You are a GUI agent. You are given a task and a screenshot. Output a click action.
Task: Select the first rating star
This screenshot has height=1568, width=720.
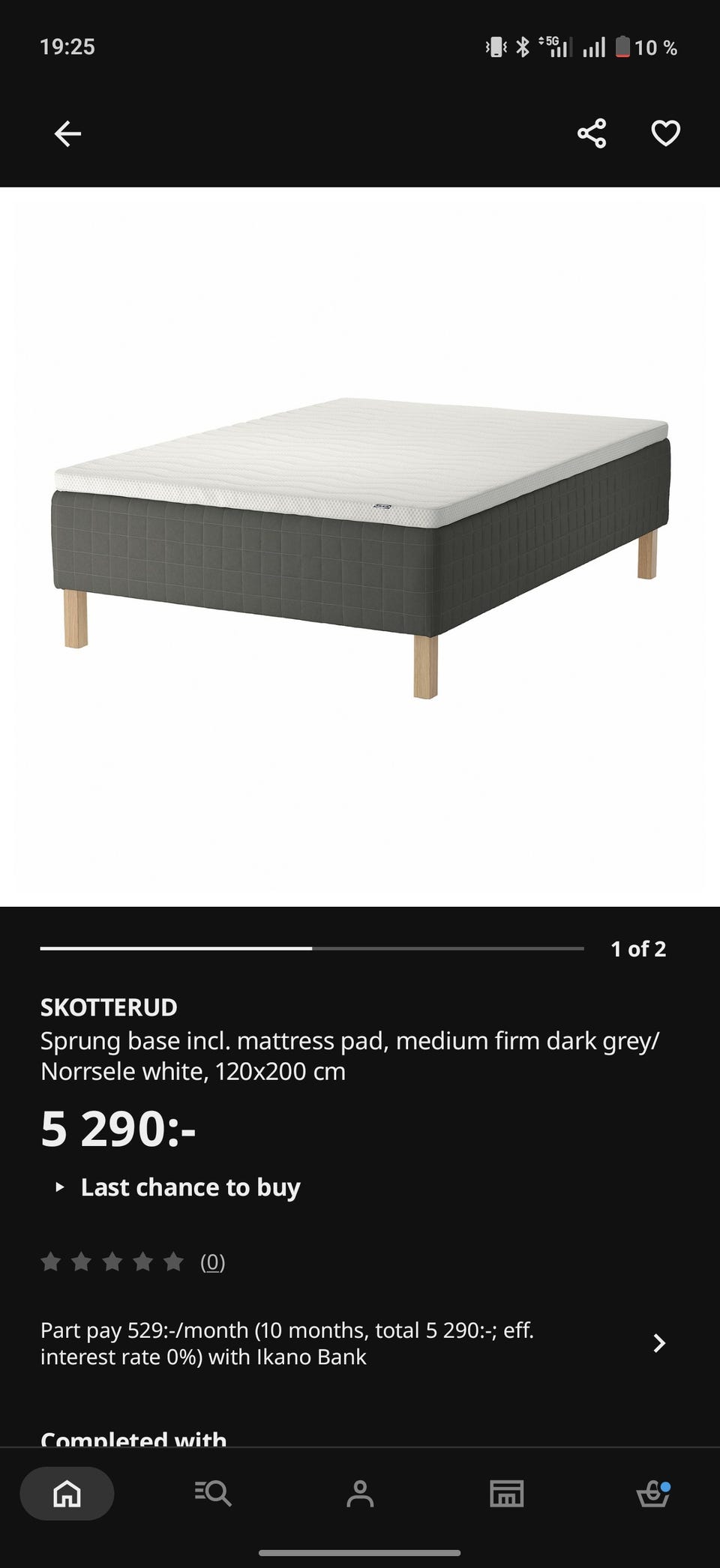tap(52, 1261)
